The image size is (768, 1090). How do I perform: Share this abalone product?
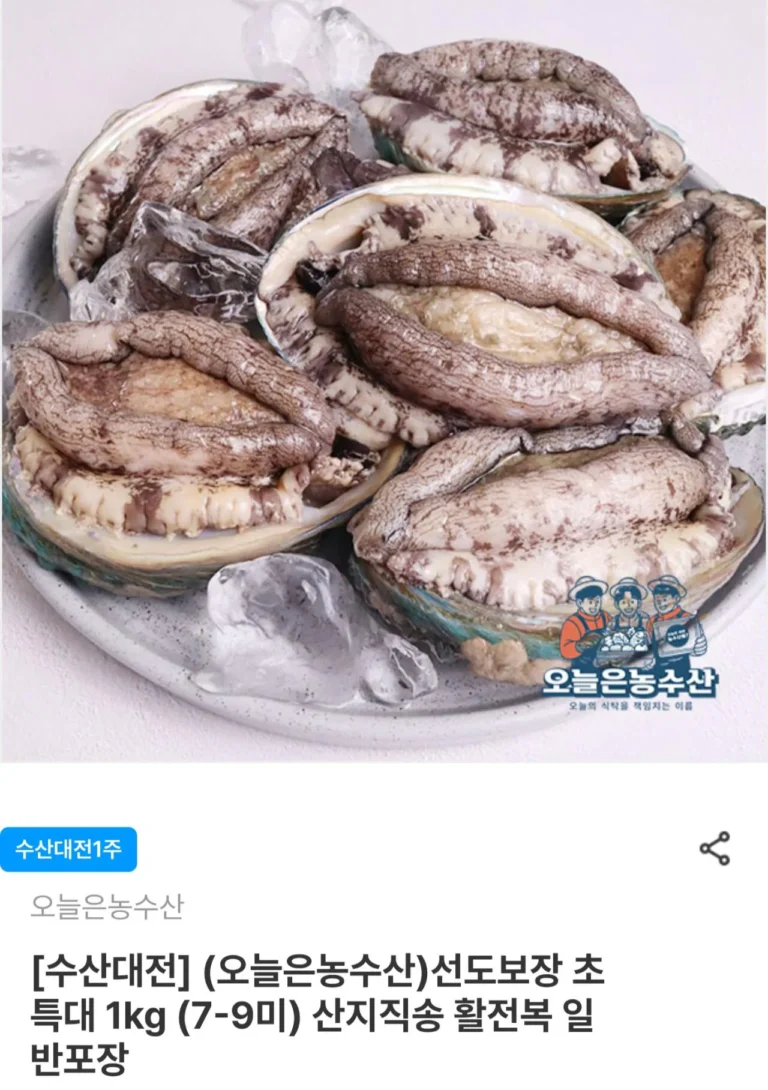tap(714, 849)
